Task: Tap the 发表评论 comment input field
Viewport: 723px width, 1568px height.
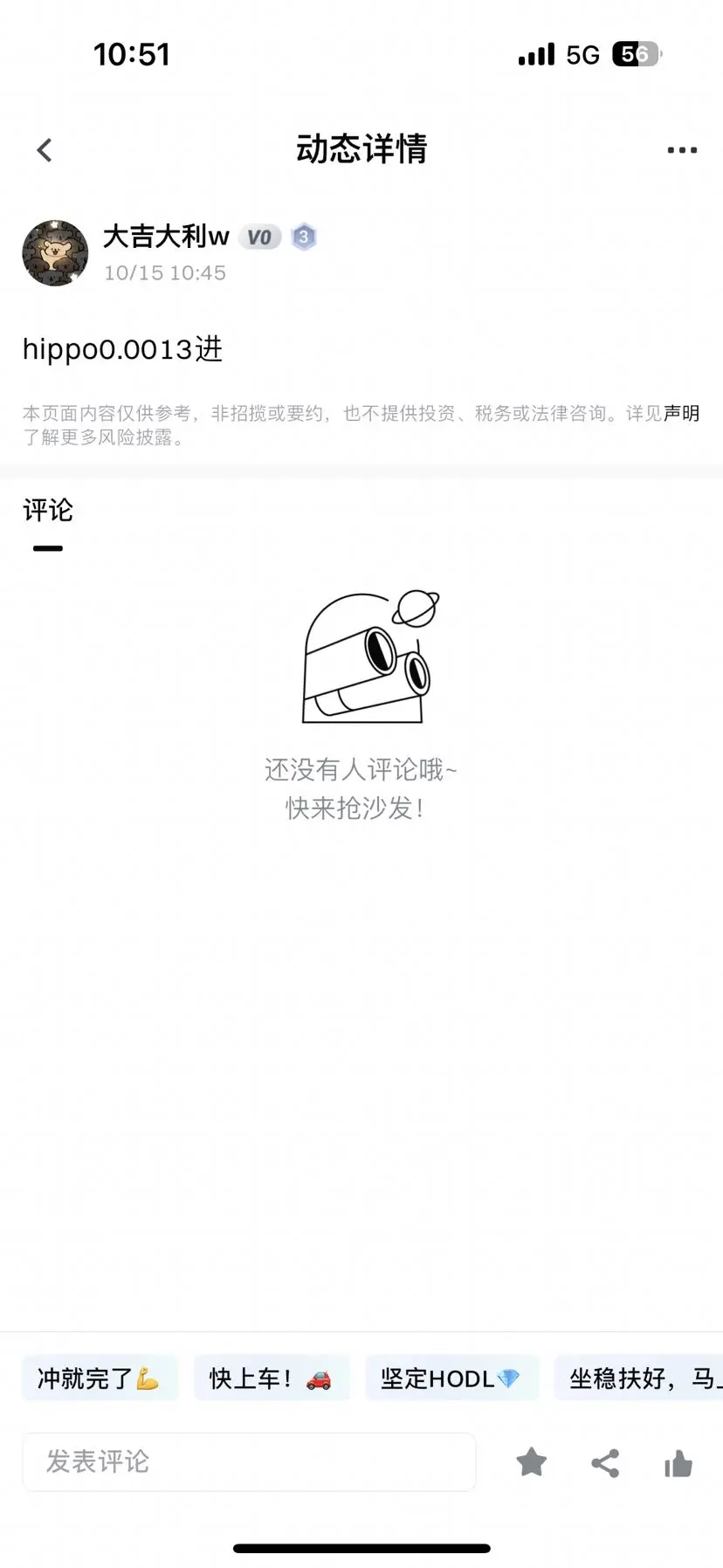Action: 249,1462
